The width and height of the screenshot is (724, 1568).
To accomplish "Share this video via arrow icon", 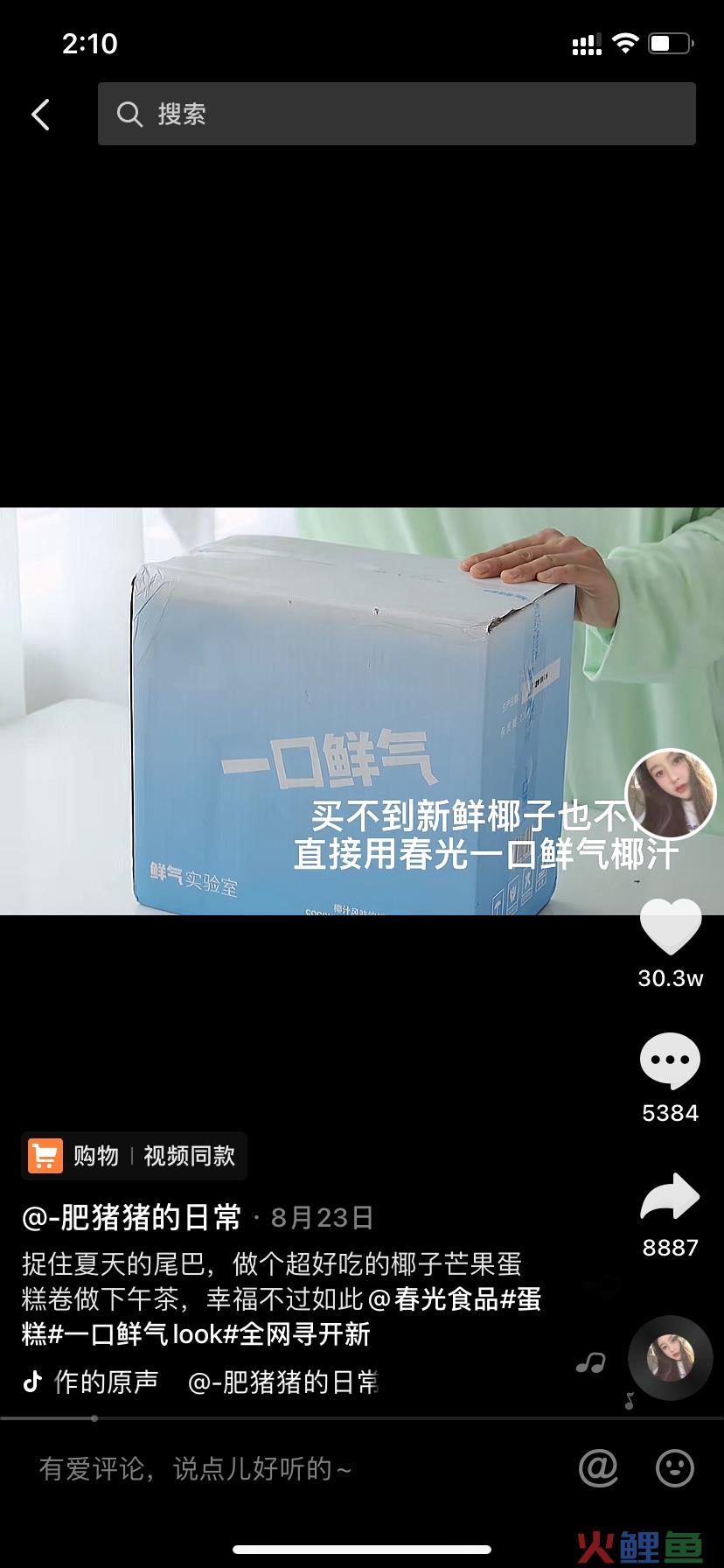I will 670,1196.
